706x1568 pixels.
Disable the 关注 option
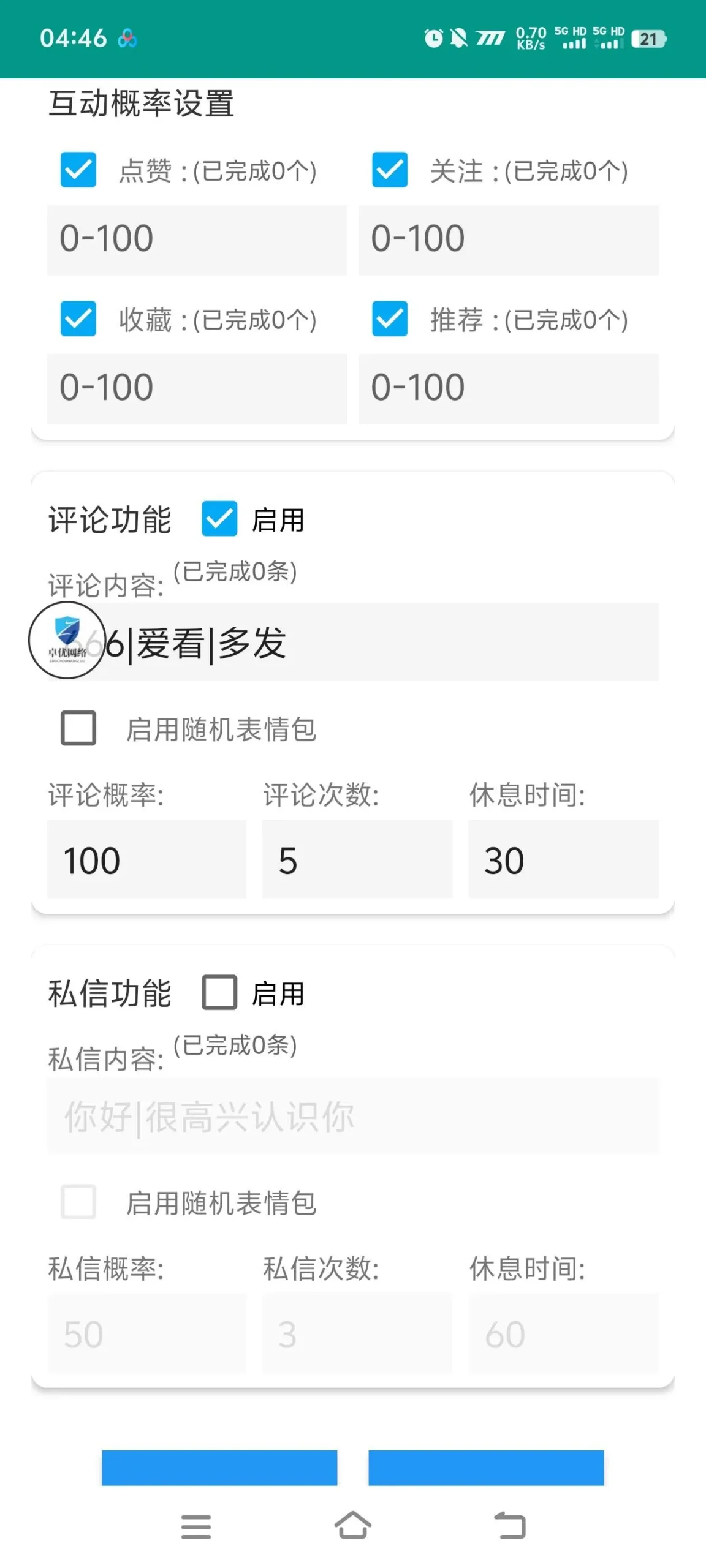point(390,171)
